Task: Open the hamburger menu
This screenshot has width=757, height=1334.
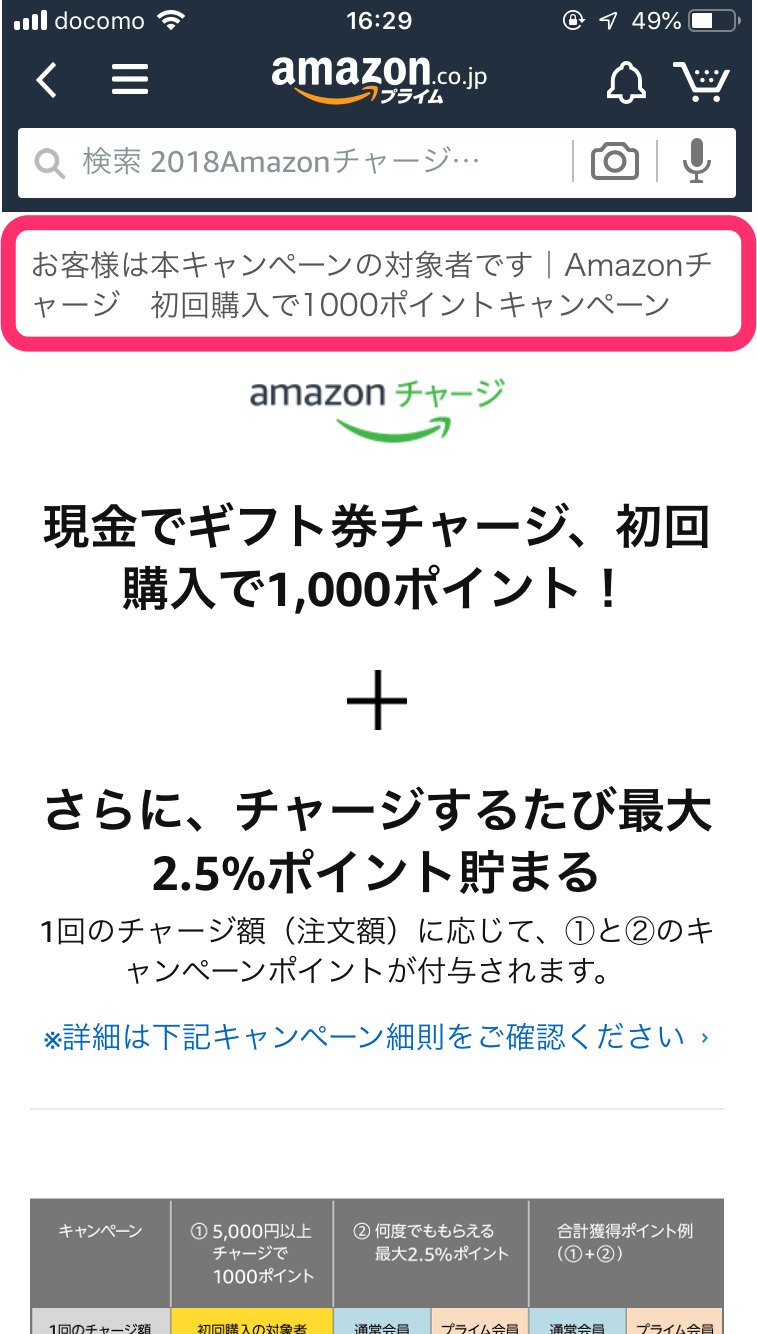Action: 129,80
